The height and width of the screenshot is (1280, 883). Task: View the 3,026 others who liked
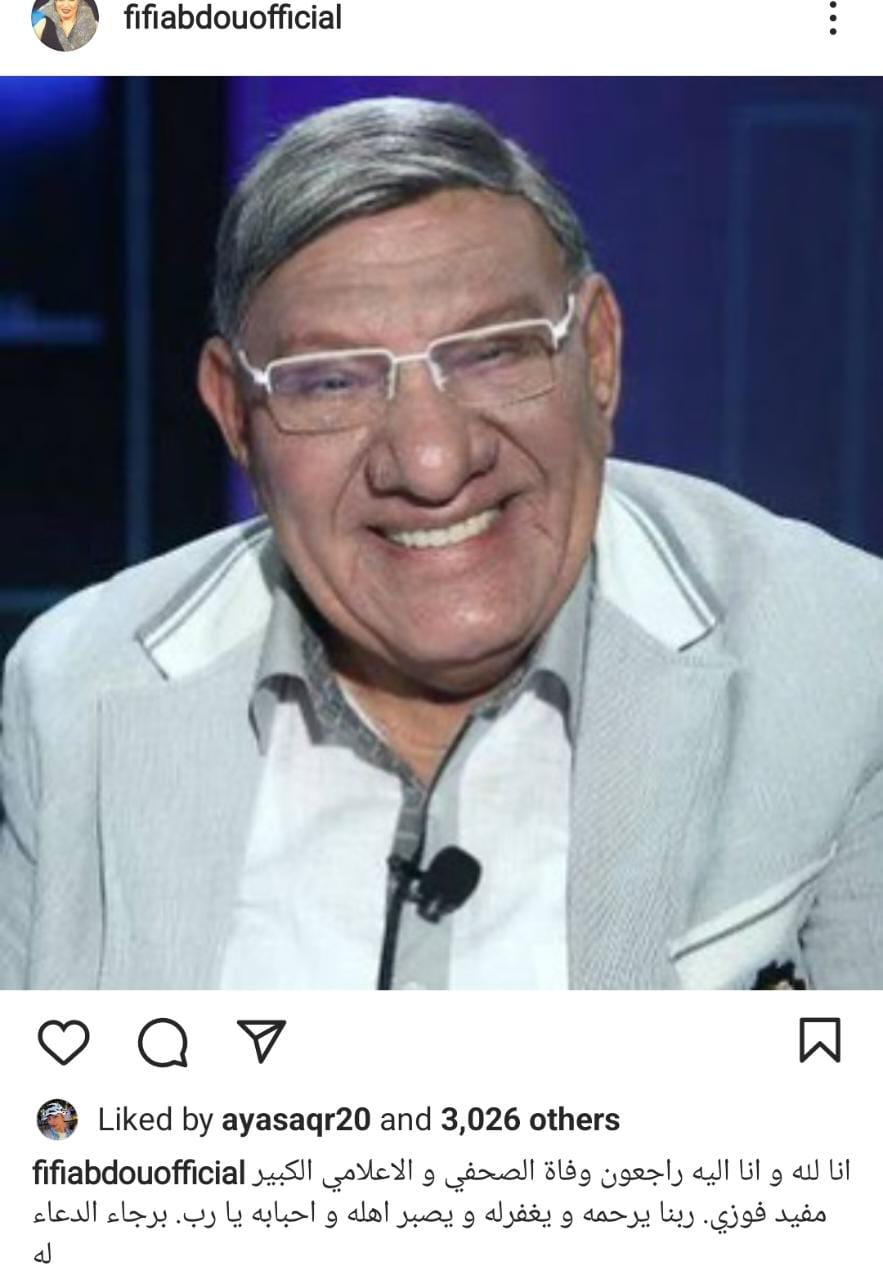pyautogui.click(x=530, y=1120)
